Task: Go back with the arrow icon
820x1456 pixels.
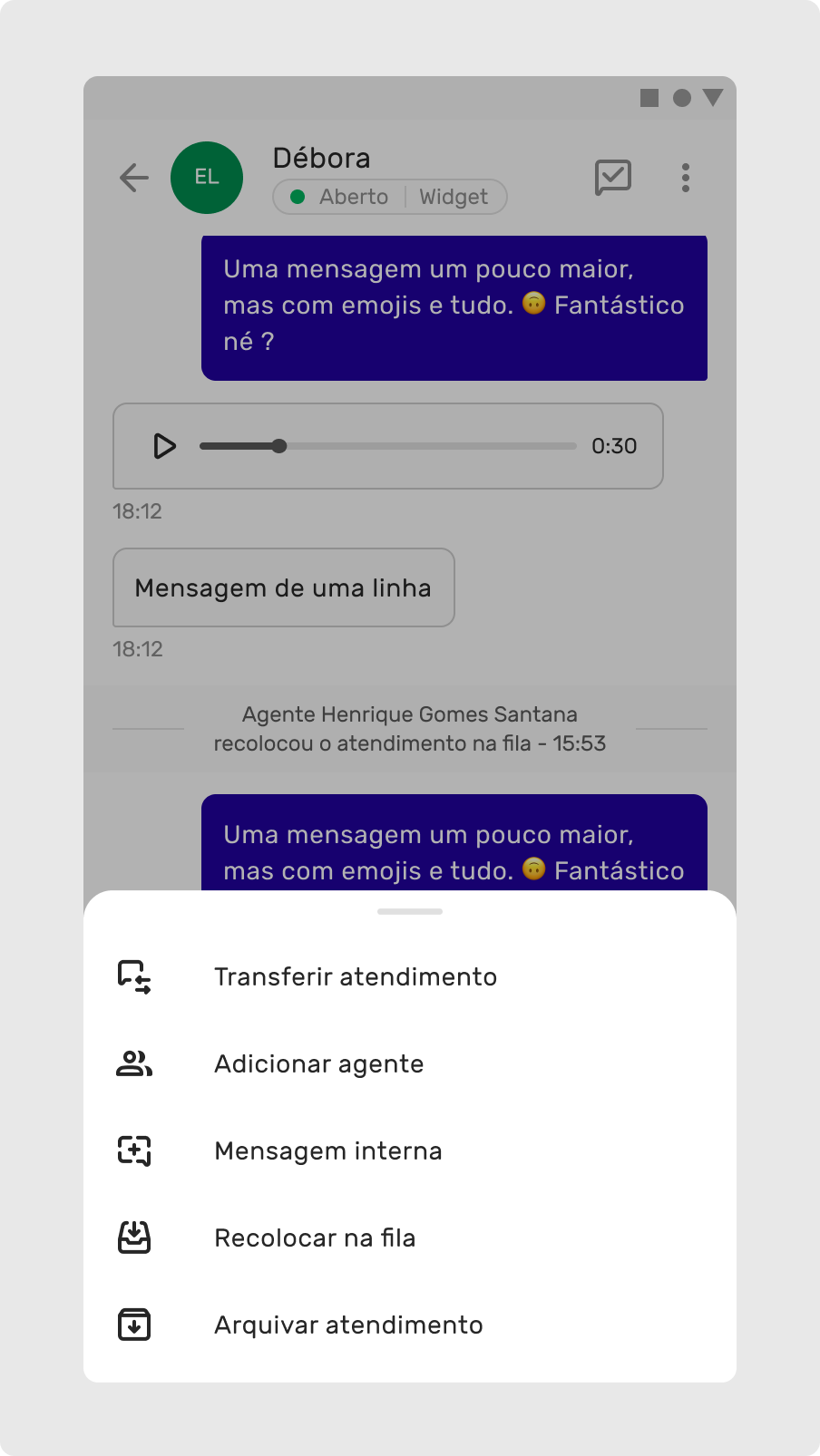Action: click(x=134, y=178)
